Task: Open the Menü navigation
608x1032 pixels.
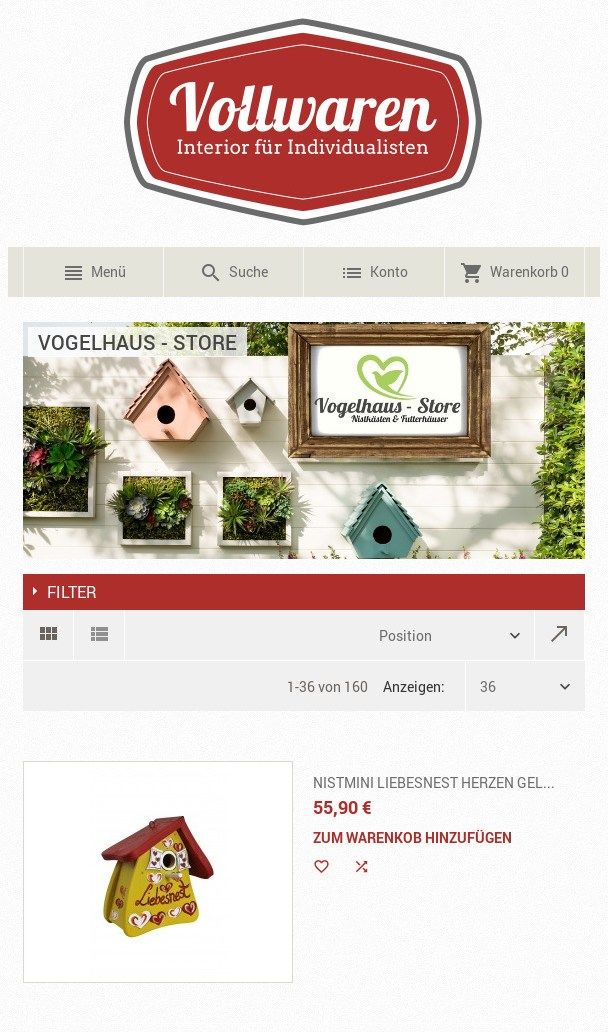Action: 93,272
